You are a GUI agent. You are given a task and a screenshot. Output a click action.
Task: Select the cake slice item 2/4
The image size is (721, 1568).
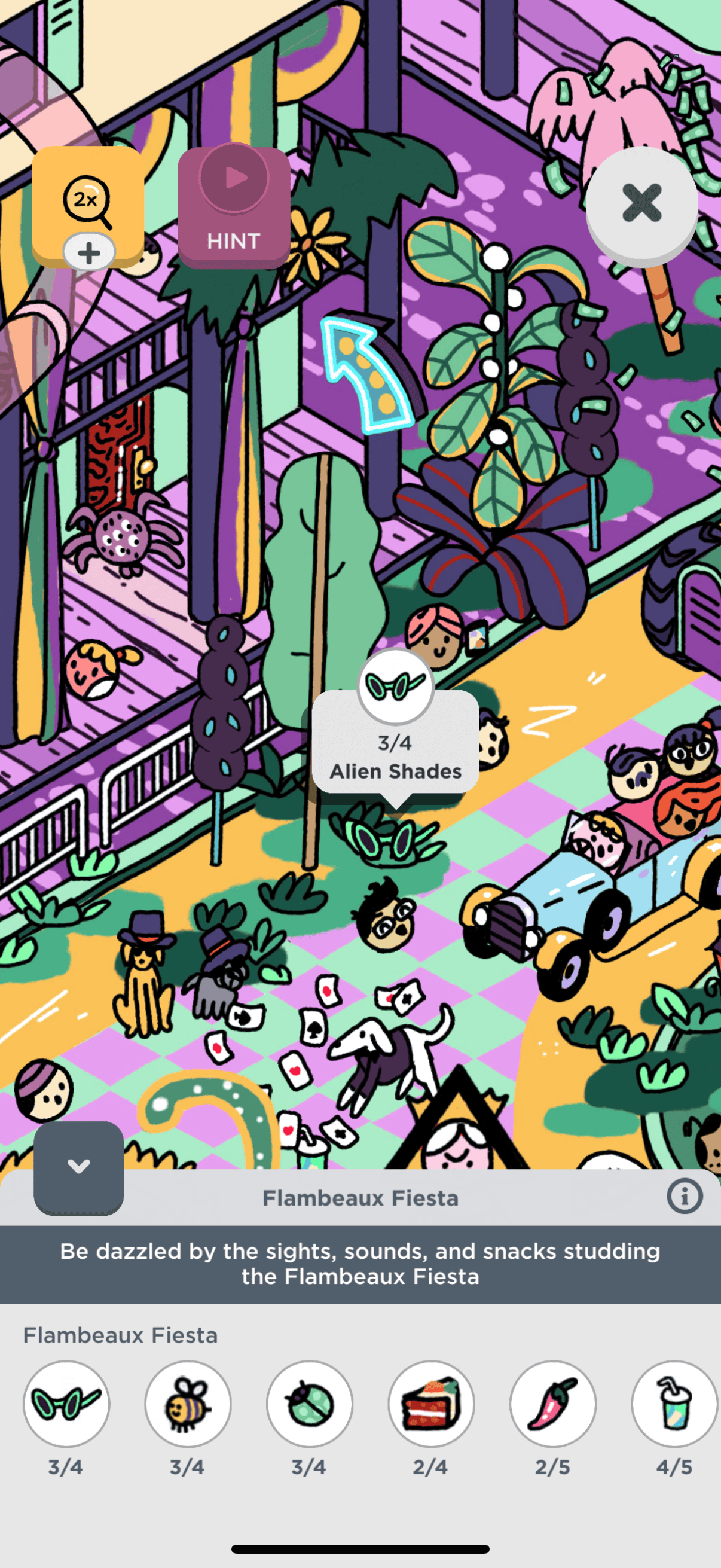pos(432,1403)
